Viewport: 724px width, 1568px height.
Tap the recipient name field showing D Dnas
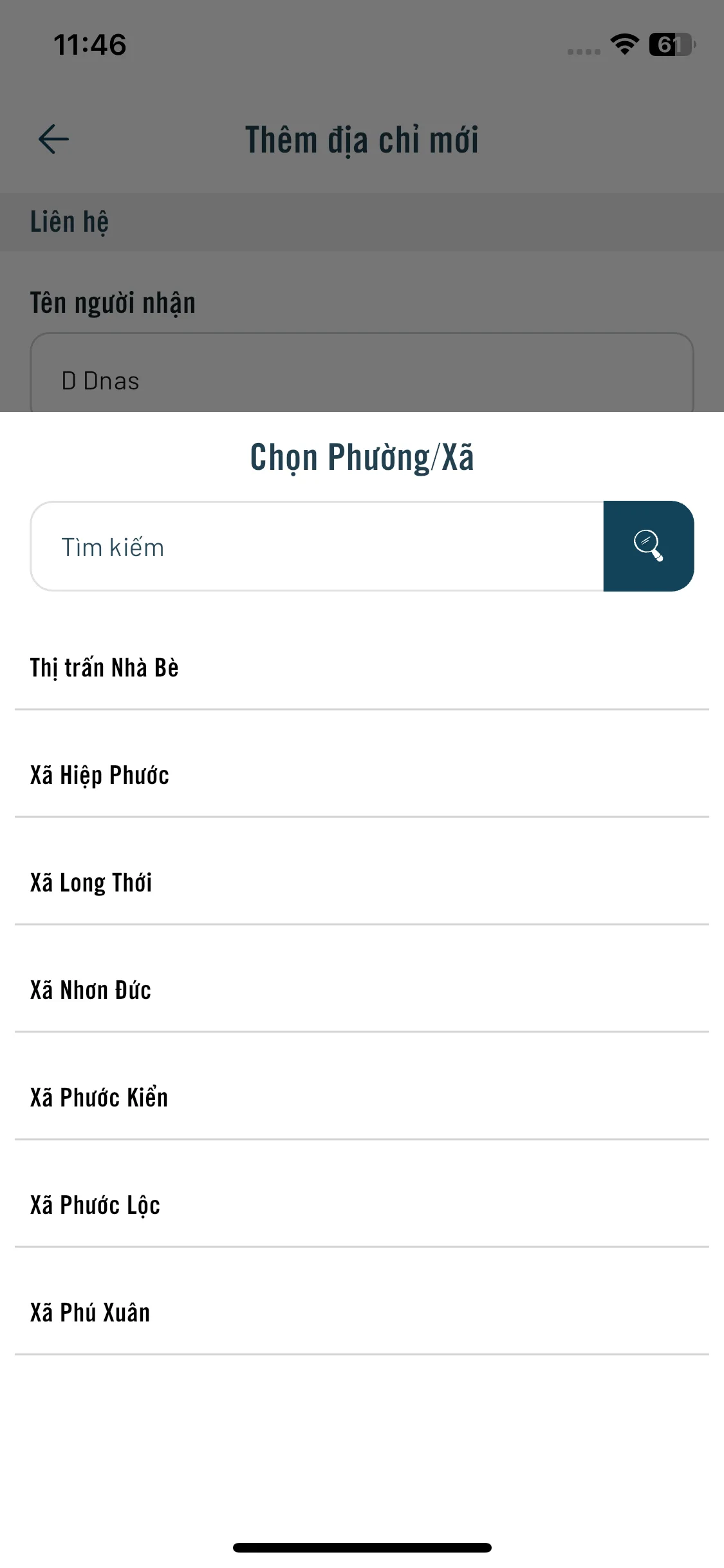(x=360, y=380)
